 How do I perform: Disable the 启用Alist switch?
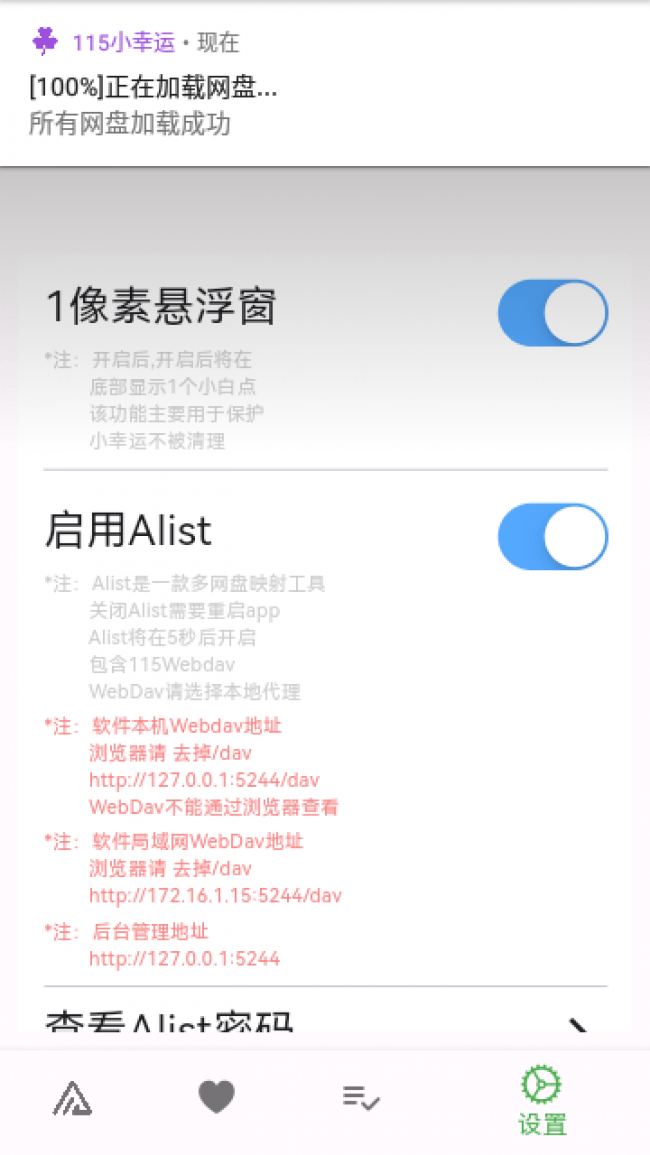(552, 537)
